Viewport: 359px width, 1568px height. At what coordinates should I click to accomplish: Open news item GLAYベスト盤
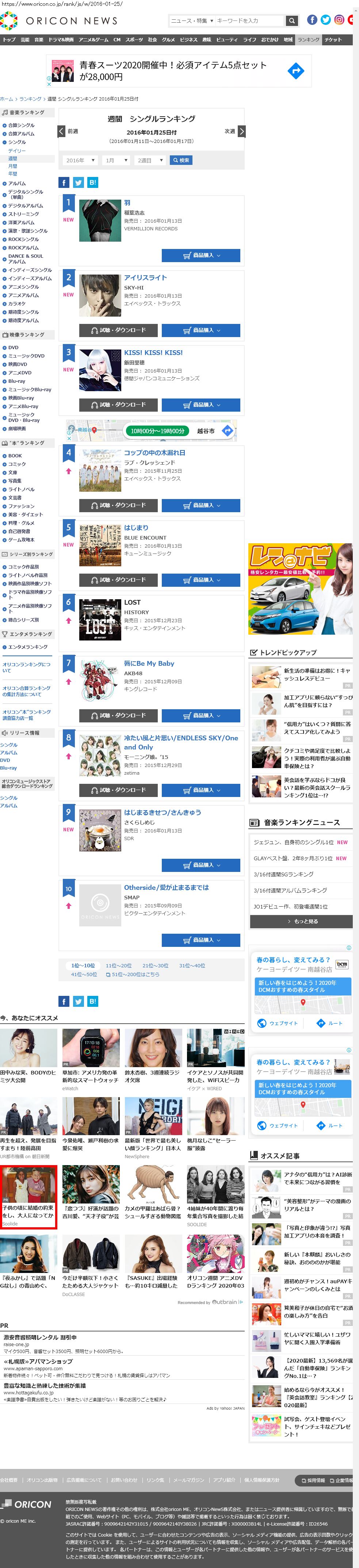click(291, 858)
